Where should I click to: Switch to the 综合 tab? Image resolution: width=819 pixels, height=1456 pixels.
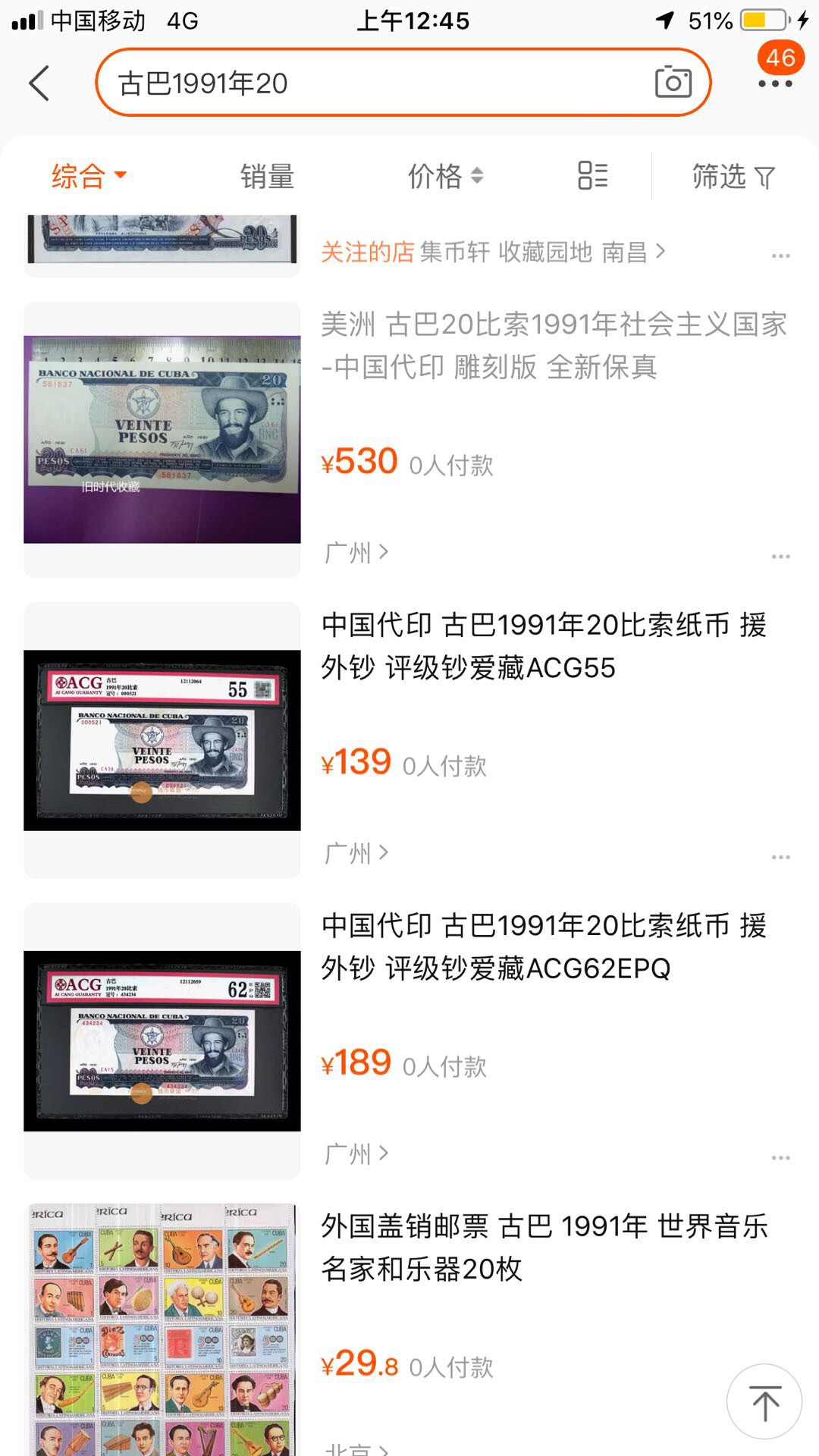point(80,176)
